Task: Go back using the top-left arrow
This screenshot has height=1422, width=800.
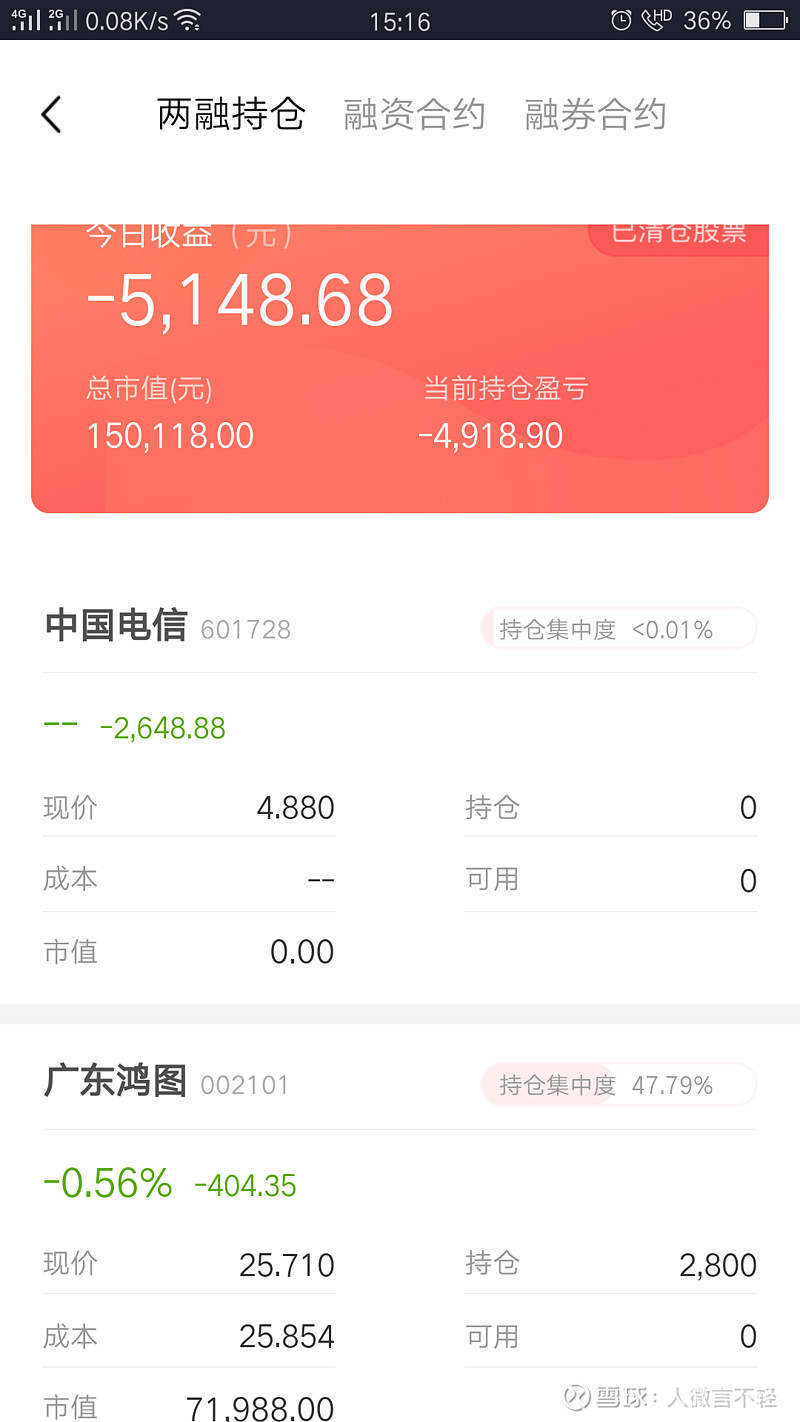Action: 51,115
